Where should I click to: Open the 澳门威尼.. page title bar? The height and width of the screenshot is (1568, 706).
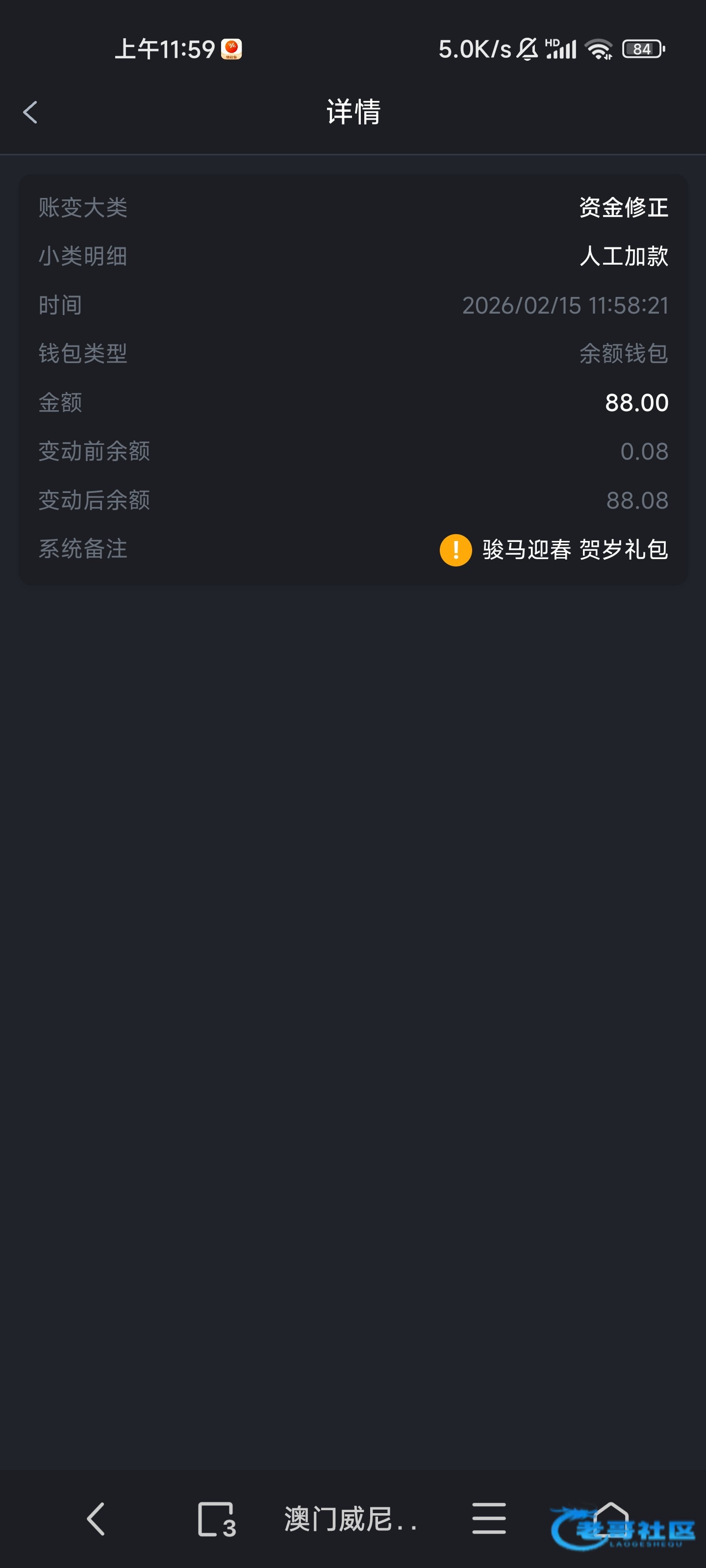(x=350, y=1519)
